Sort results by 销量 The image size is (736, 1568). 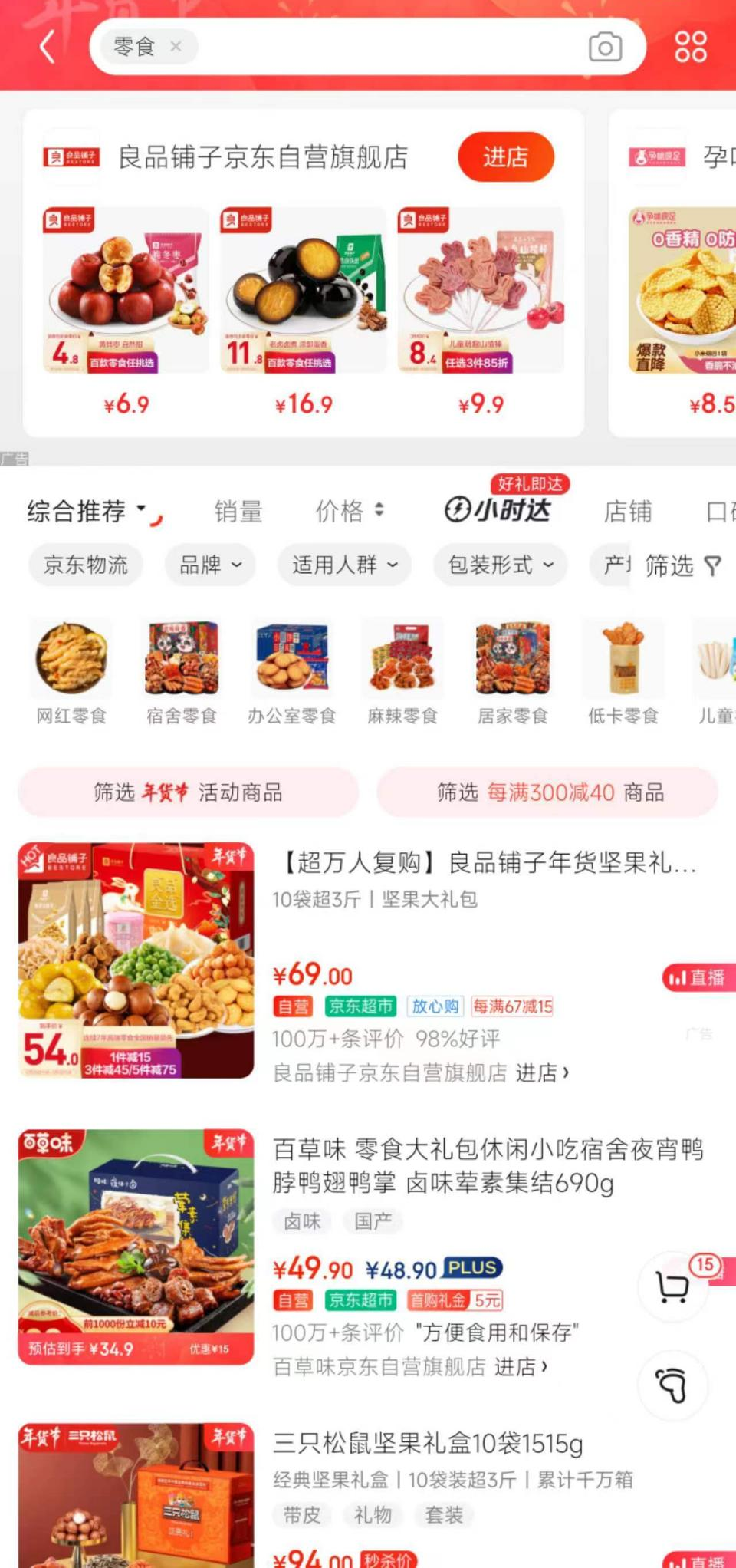point(238,511)
